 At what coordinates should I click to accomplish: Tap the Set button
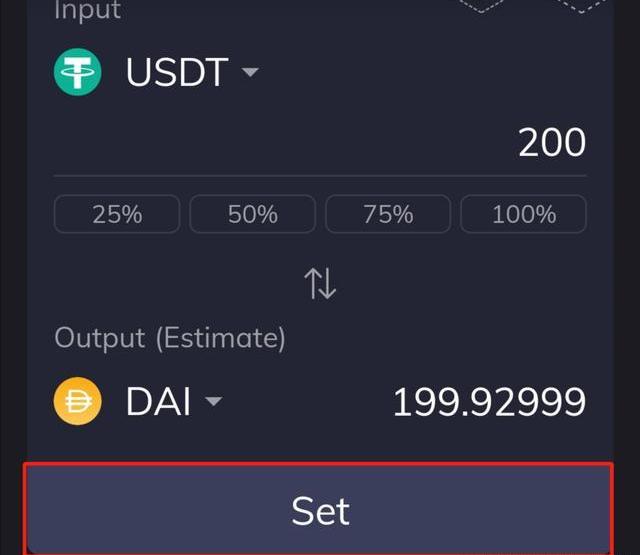point(320,510)
